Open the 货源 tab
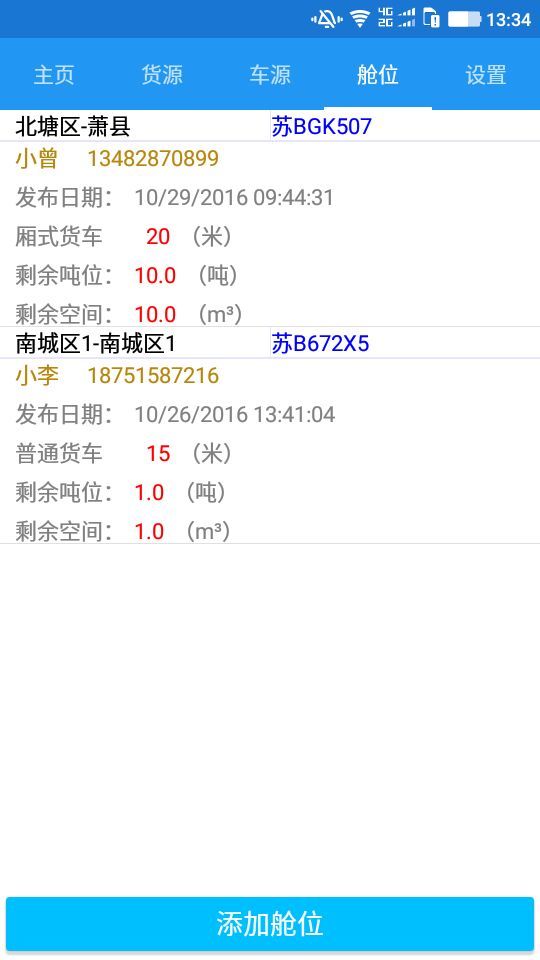The height and width of the screenshot is (960, 540). coord(162,75)
